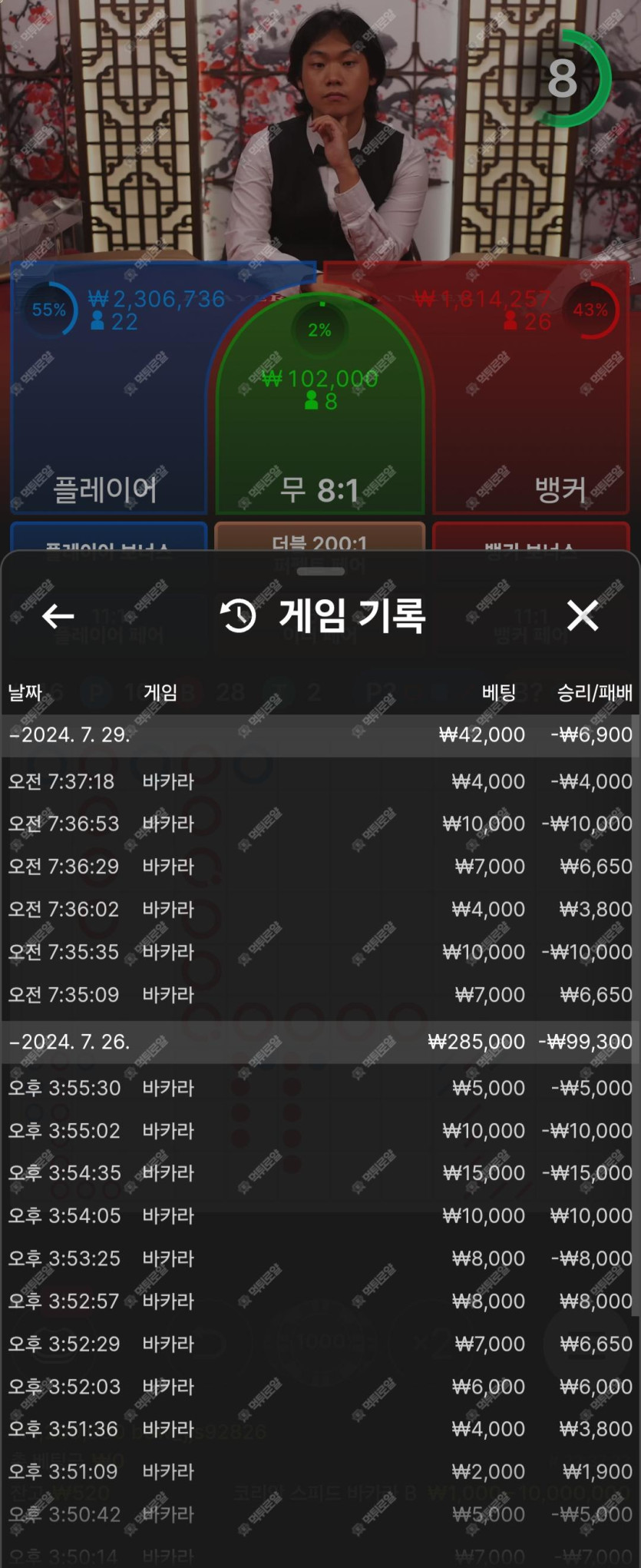Open the 오후 3:55:02 바카라 record
This screenshot has height=1568, width=641.
click(319, 1131)
